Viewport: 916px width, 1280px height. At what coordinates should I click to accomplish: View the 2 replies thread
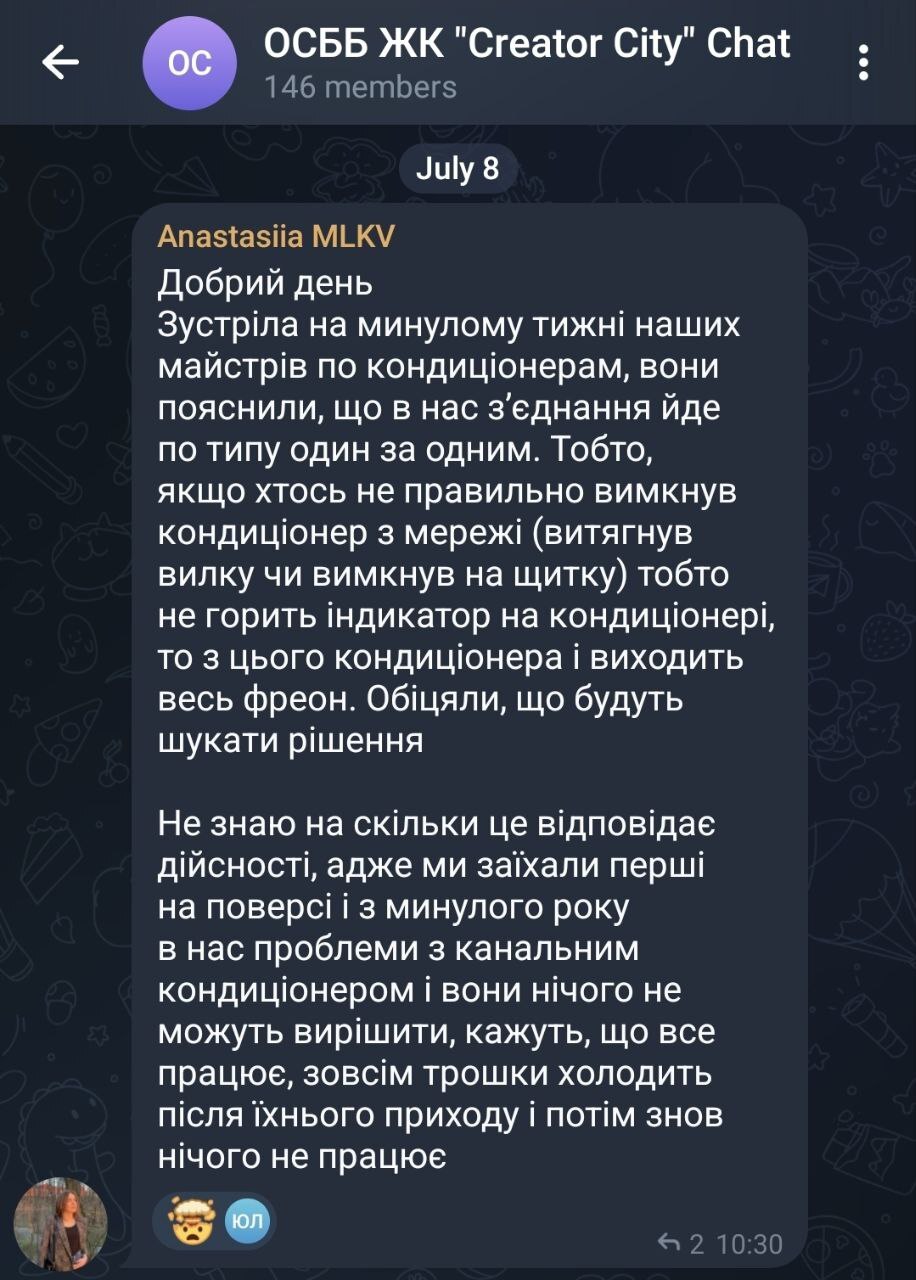682,1244
